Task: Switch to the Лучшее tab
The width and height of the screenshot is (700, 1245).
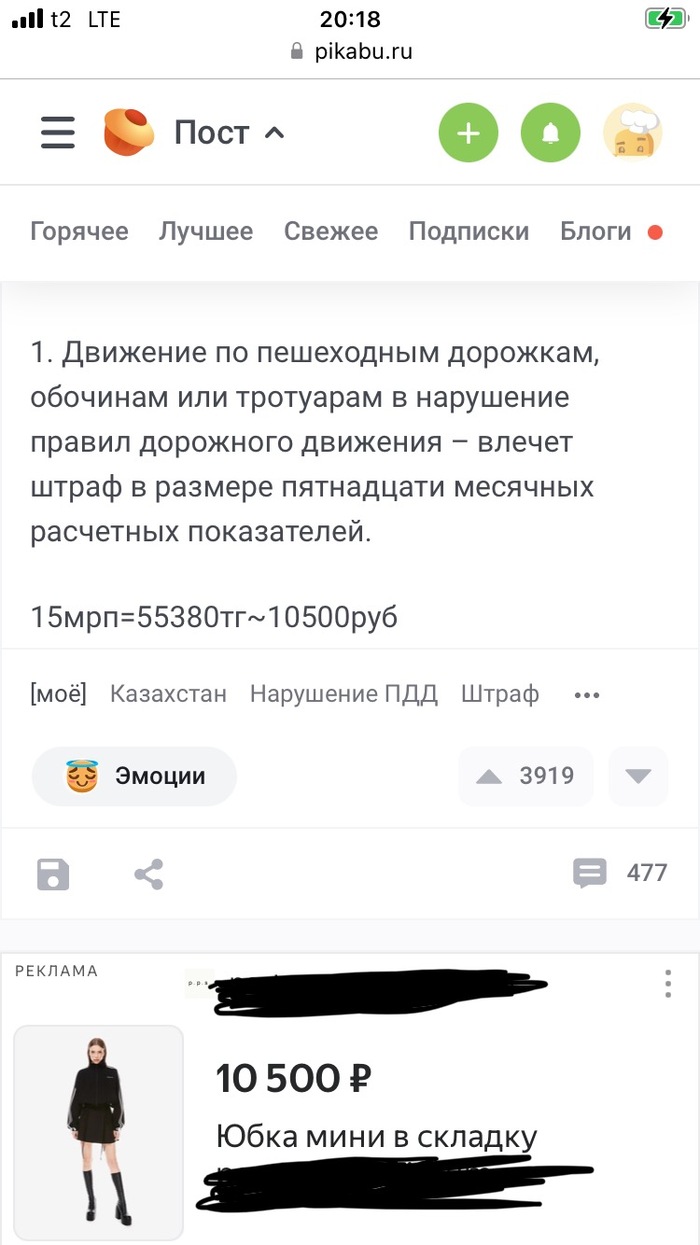Action: click(x=206, y=232)
